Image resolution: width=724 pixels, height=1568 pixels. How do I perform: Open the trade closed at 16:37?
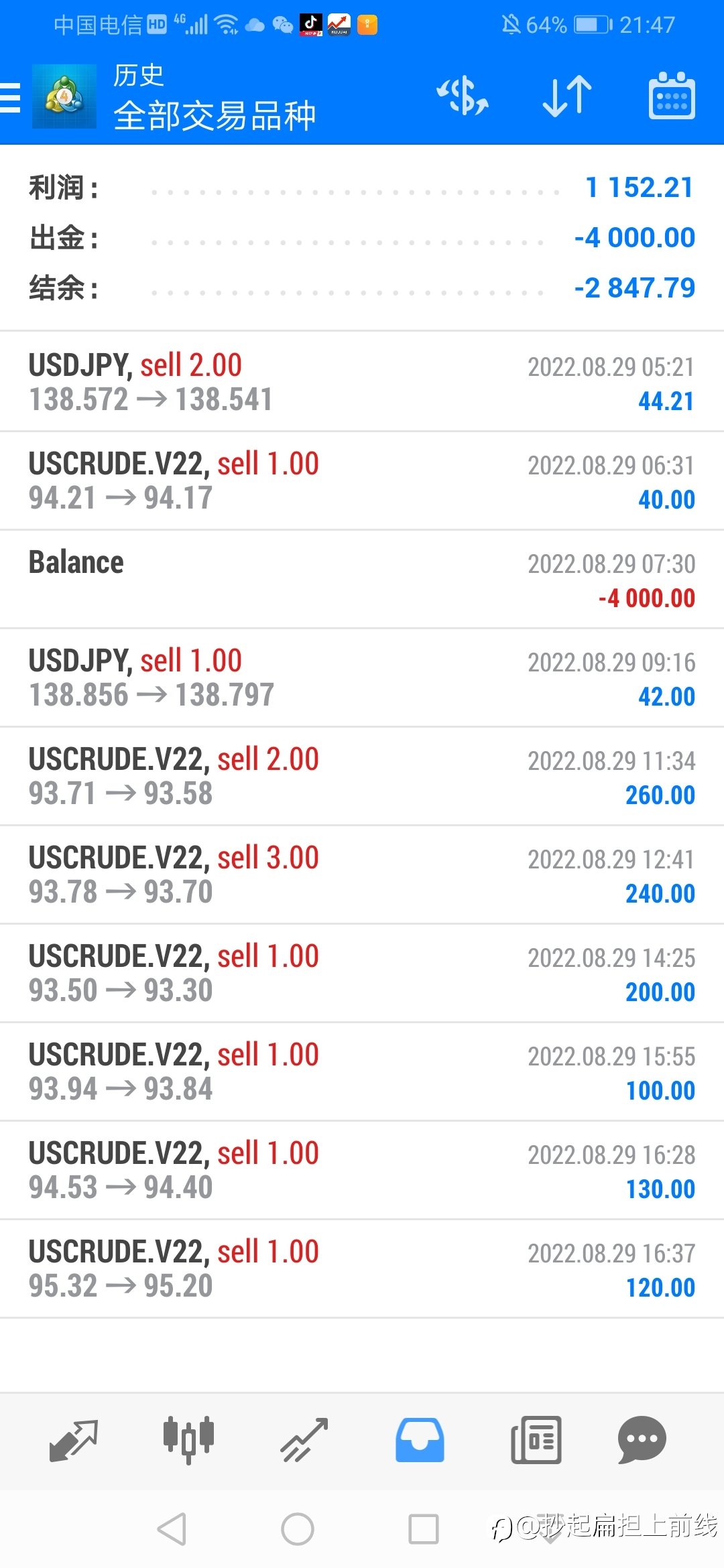(362, 1268)
